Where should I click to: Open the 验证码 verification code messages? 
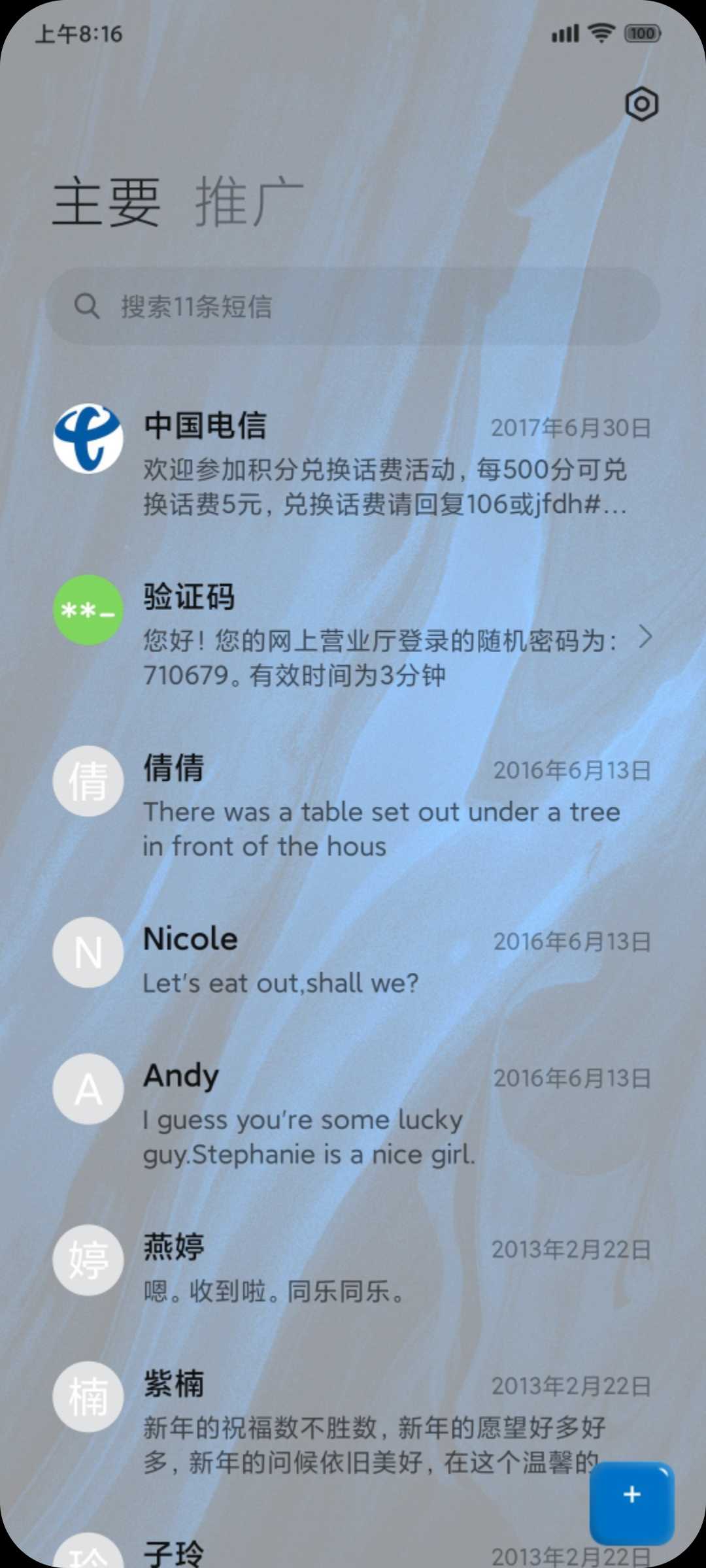(x=353, y=635)
